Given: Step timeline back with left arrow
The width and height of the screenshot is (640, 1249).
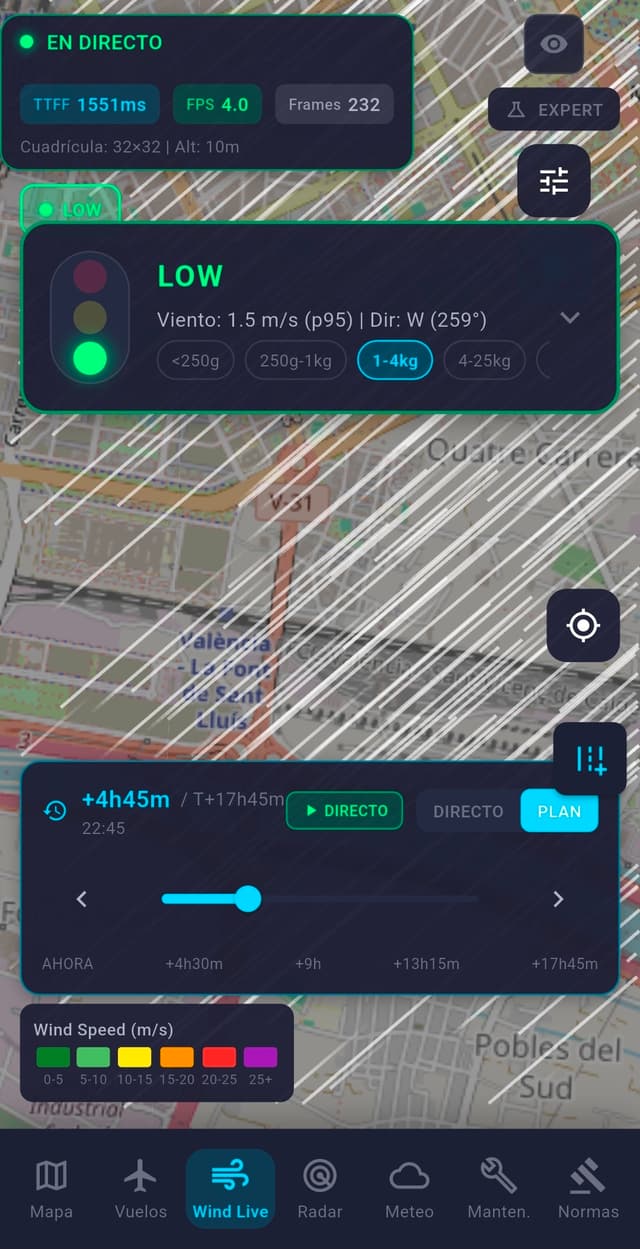Looking at the screenshot, I should tap(82, 899).
